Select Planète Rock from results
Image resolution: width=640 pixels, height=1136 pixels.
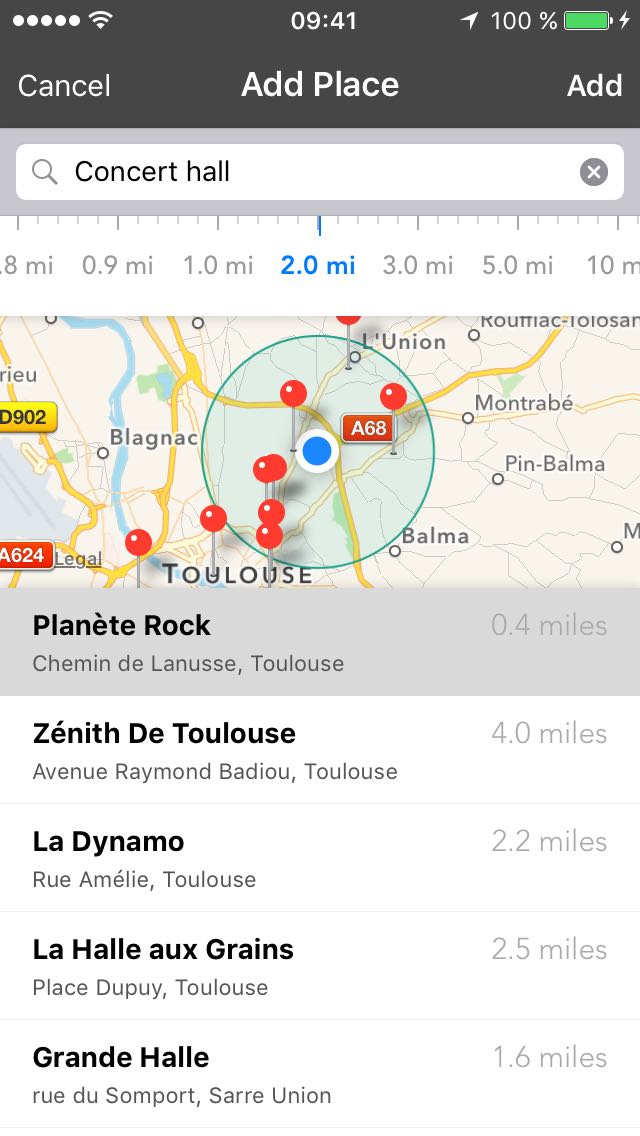320,642
